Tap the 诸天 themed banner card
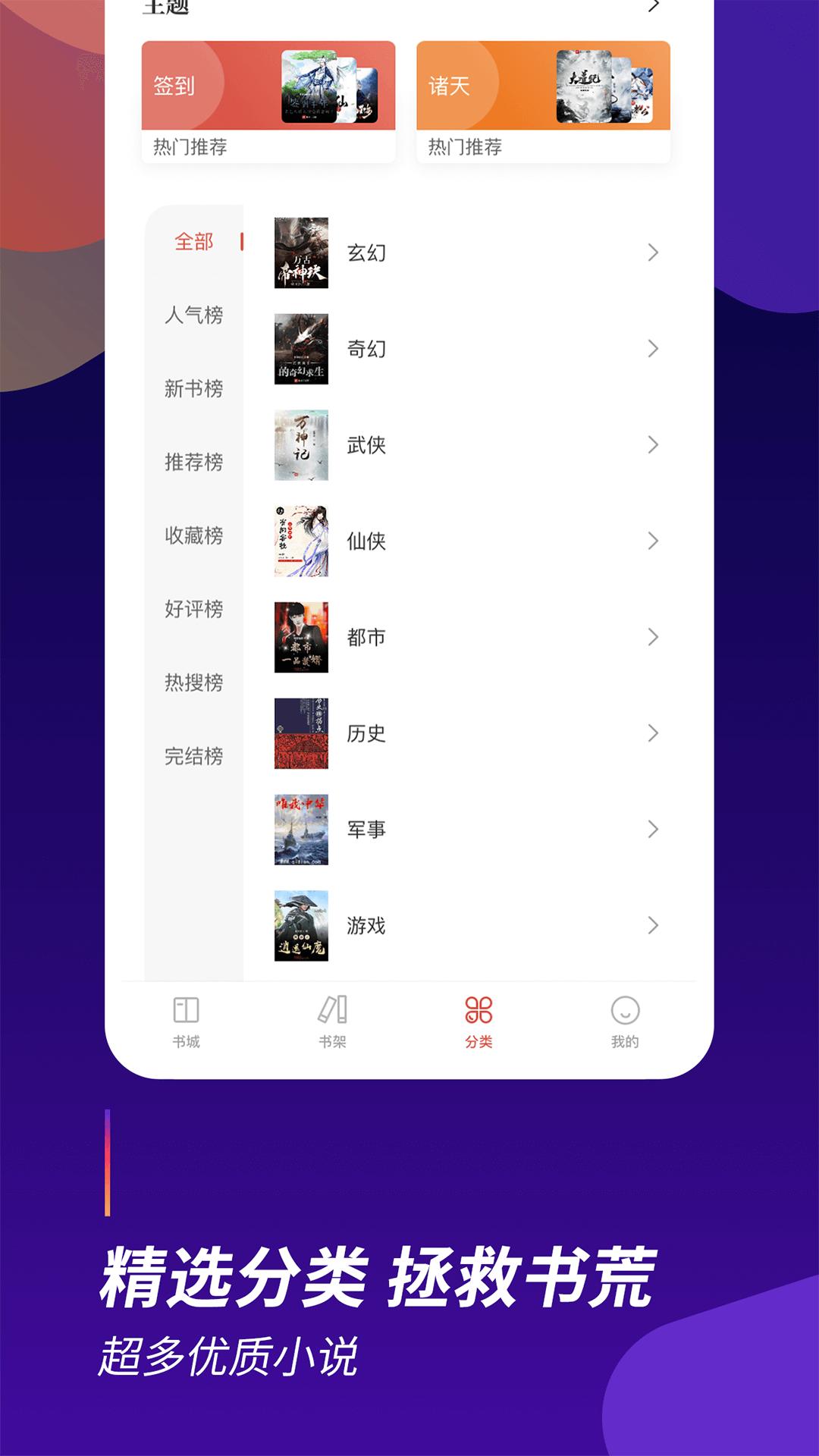Image resolution: width=819 pixels, height=1456 pixels. 543,86
